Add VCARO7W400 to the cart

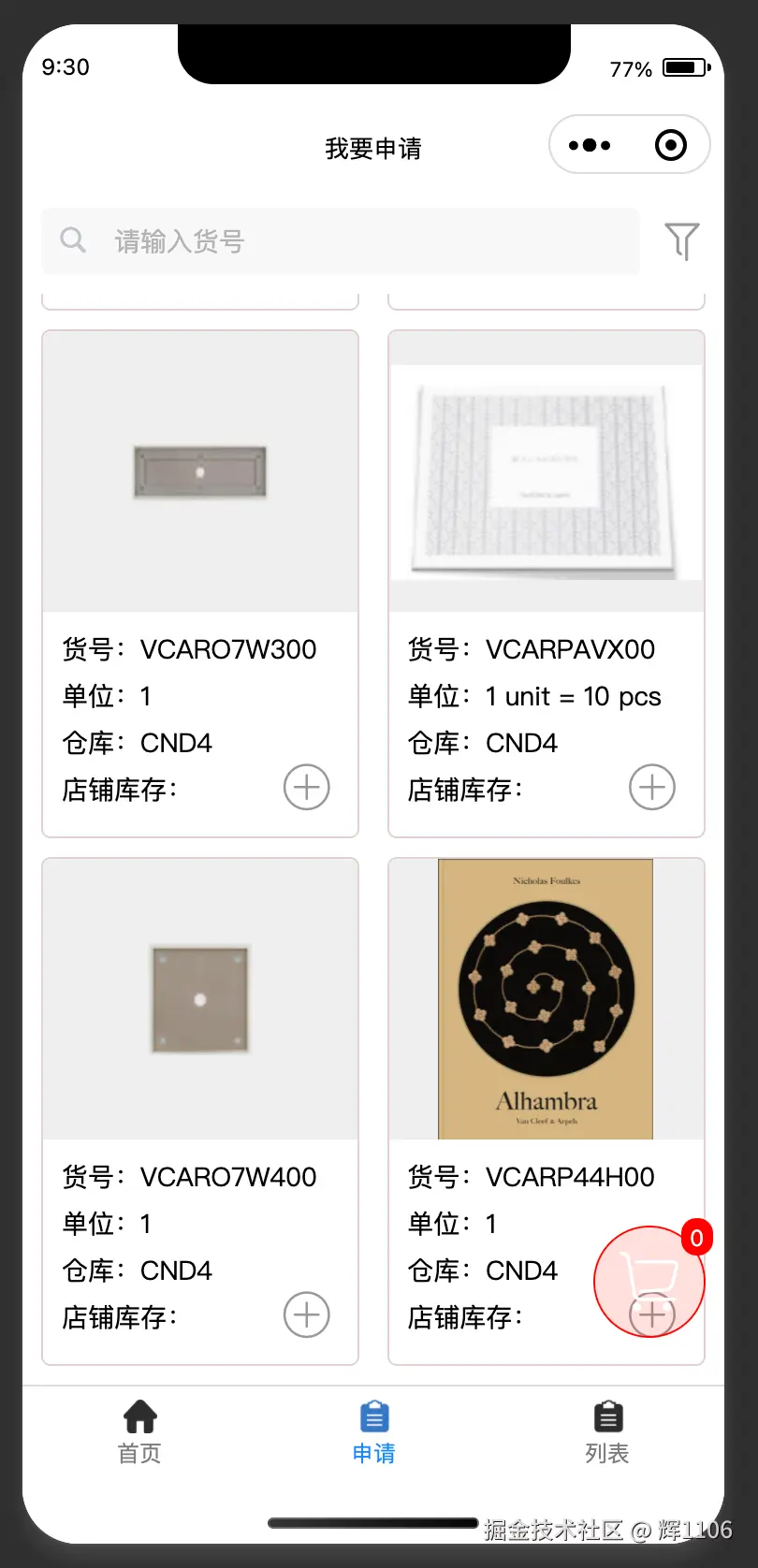tap(306, 1314)
